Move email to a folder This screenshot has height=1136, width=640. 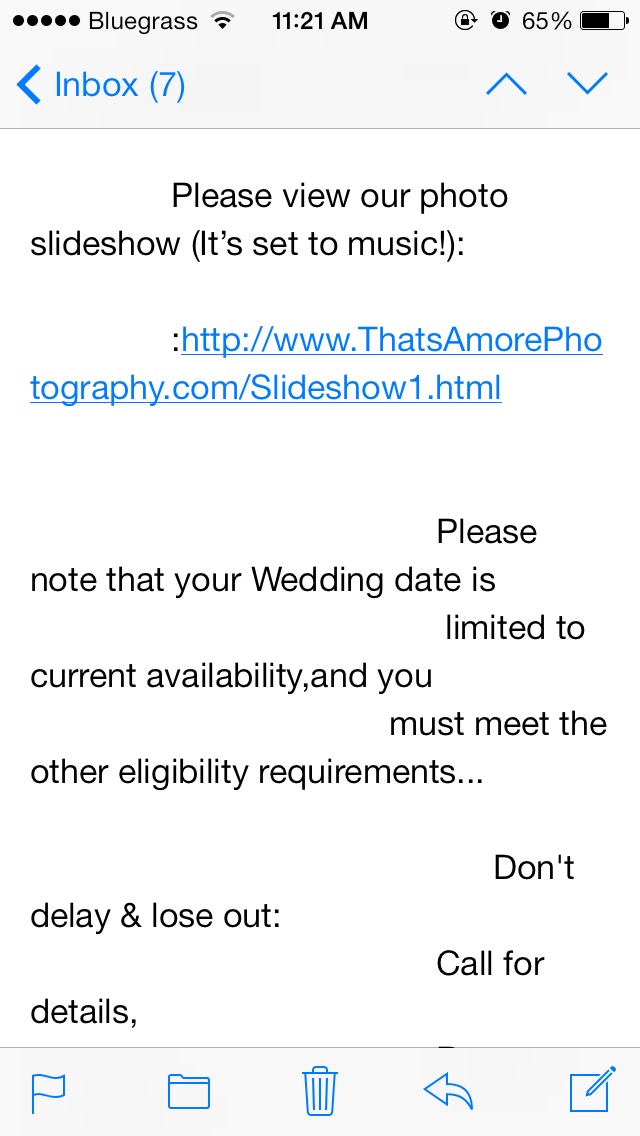(188, 1092)
